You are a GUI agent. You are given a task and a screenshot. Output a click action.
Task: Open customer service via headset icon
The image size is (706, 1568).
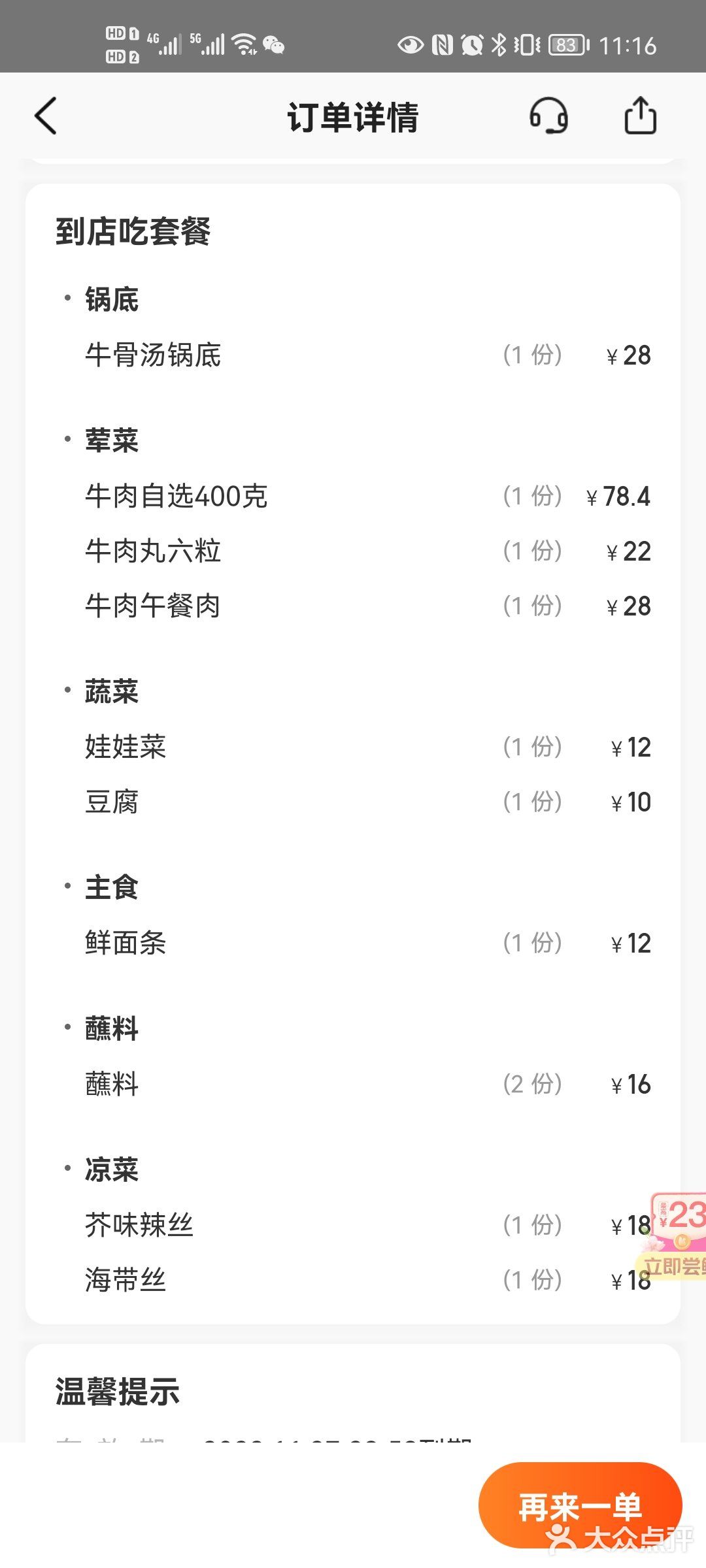pyautogui.click(x=549, y=116)
